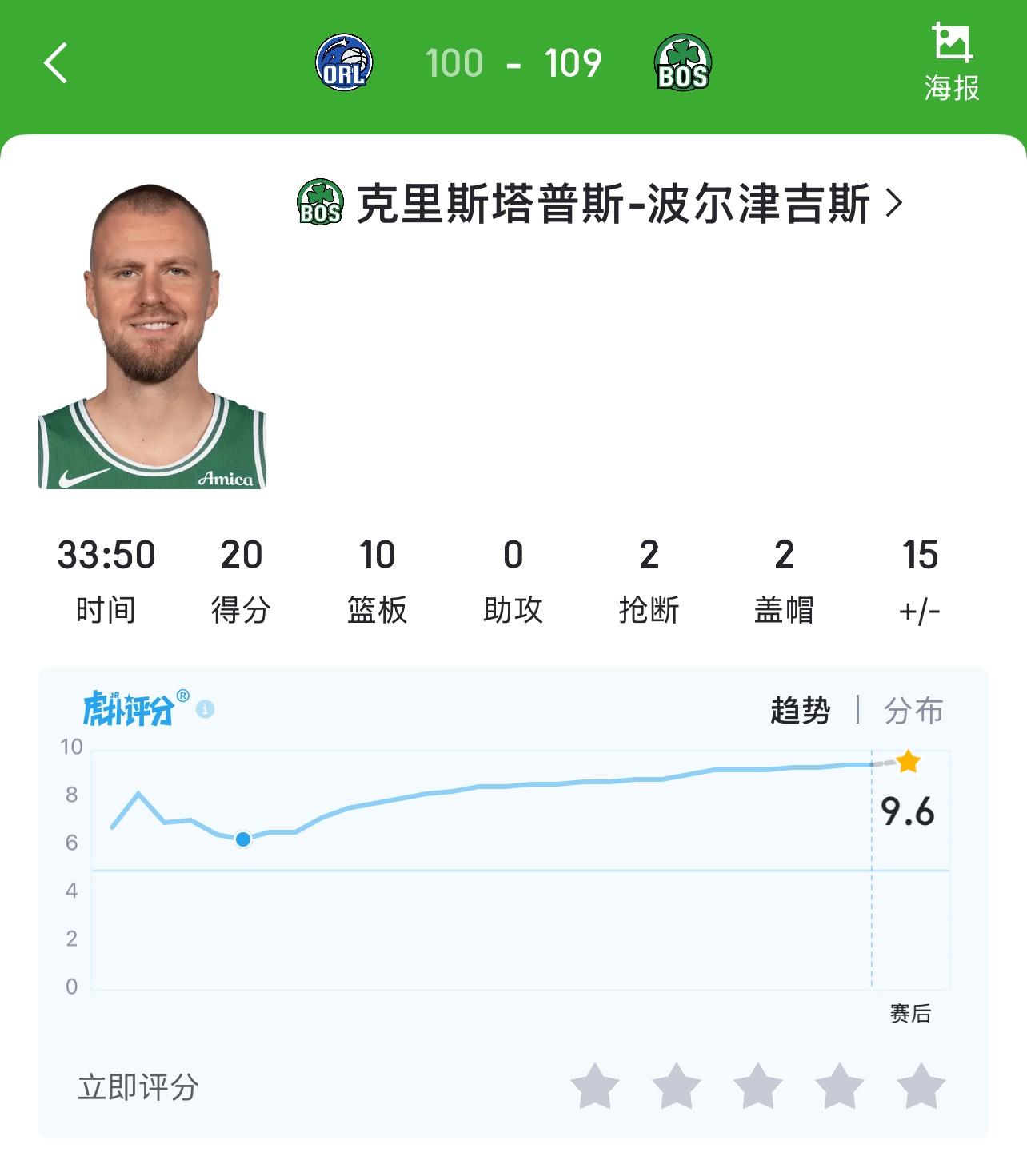Go back using the top-left arrow
This screenshot has width=1027, height=1176.
point(56,63)
